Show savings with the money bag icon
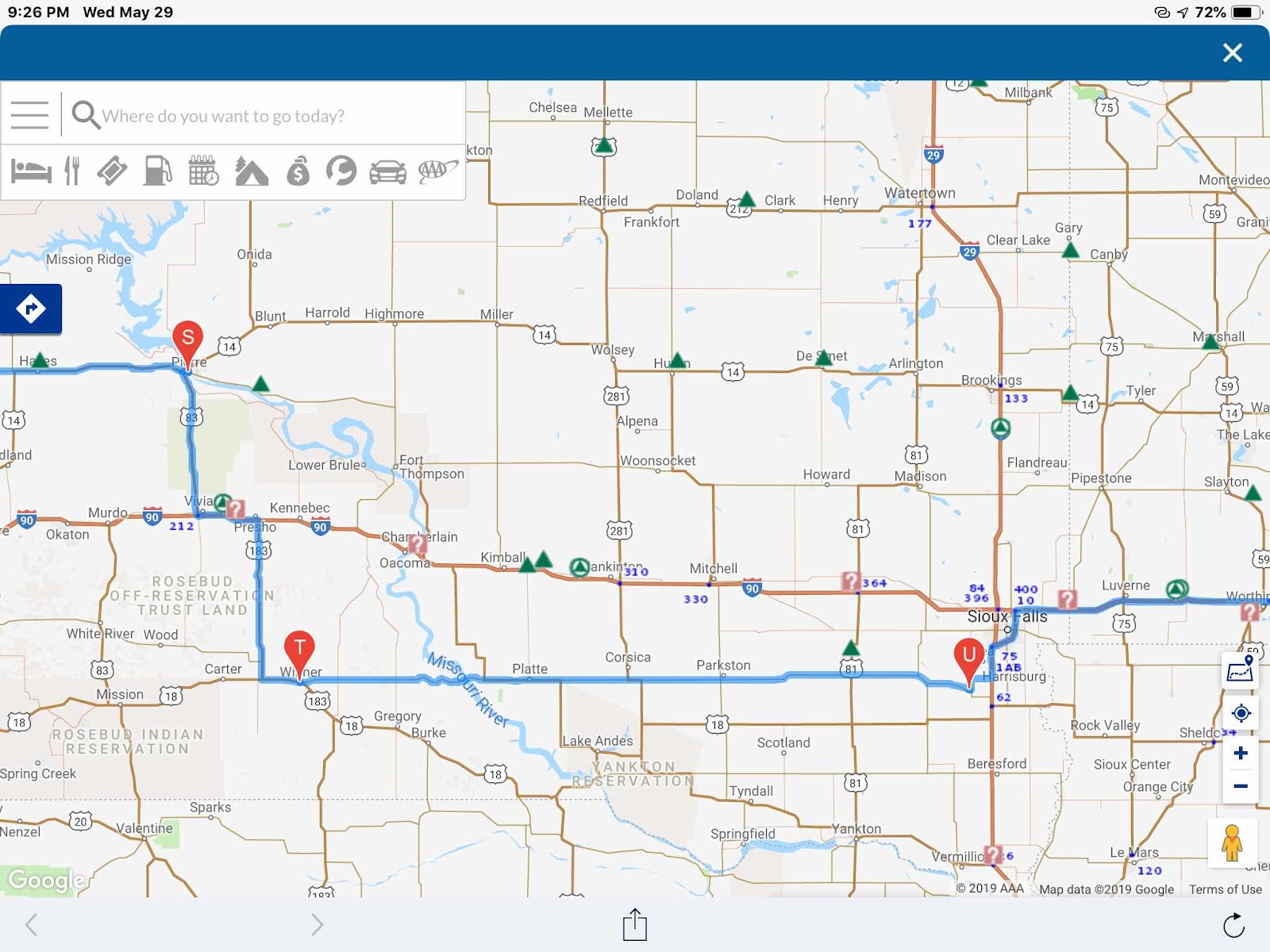The height and width of the screenshot is (952, 1270). click(298, 171)
